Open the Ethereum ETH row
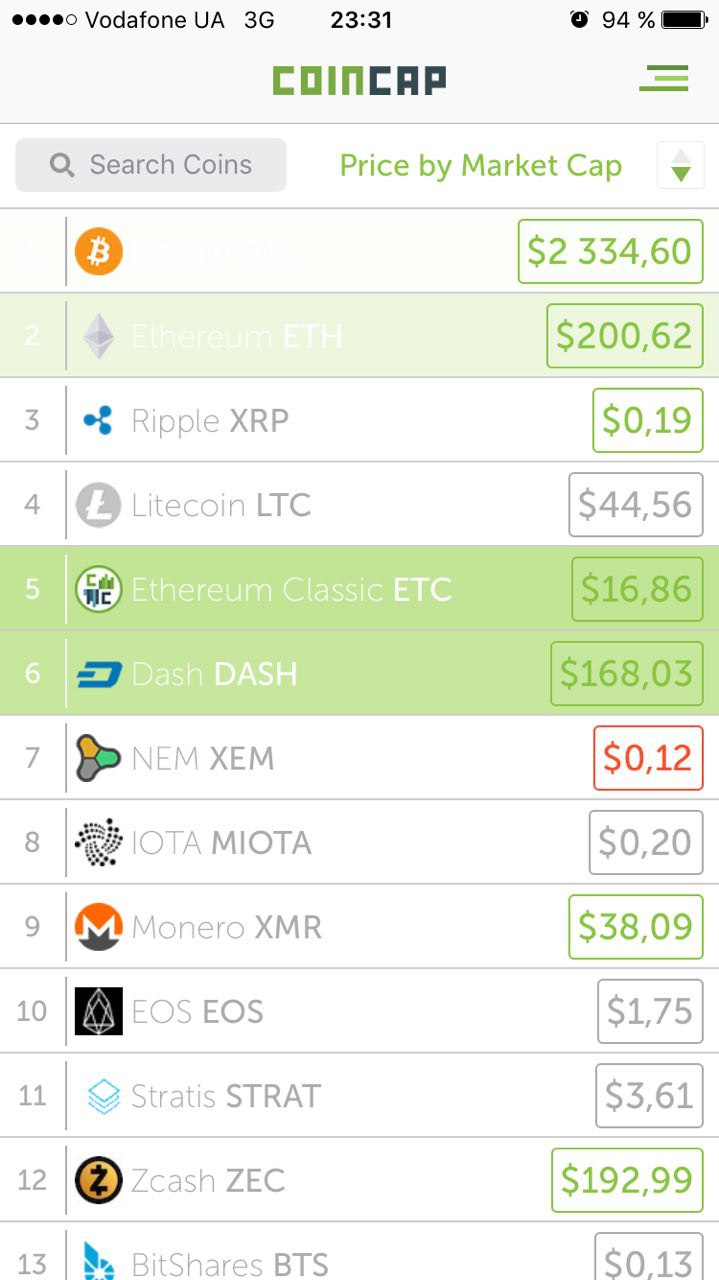The height and width of the screenshot is (1280, 719). click(359, 336)
